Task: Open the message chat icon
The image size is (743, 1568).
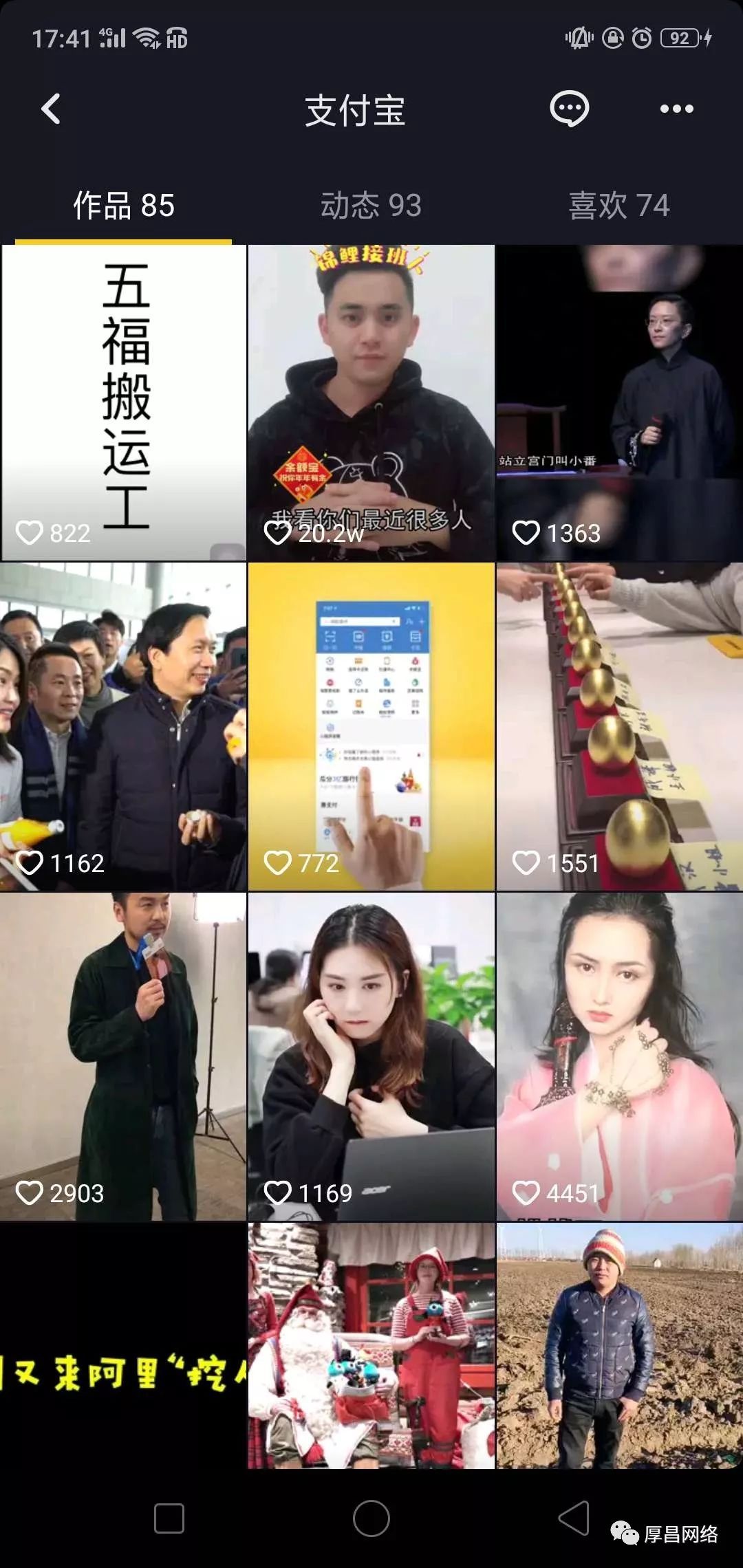Action: click(569, 109)
